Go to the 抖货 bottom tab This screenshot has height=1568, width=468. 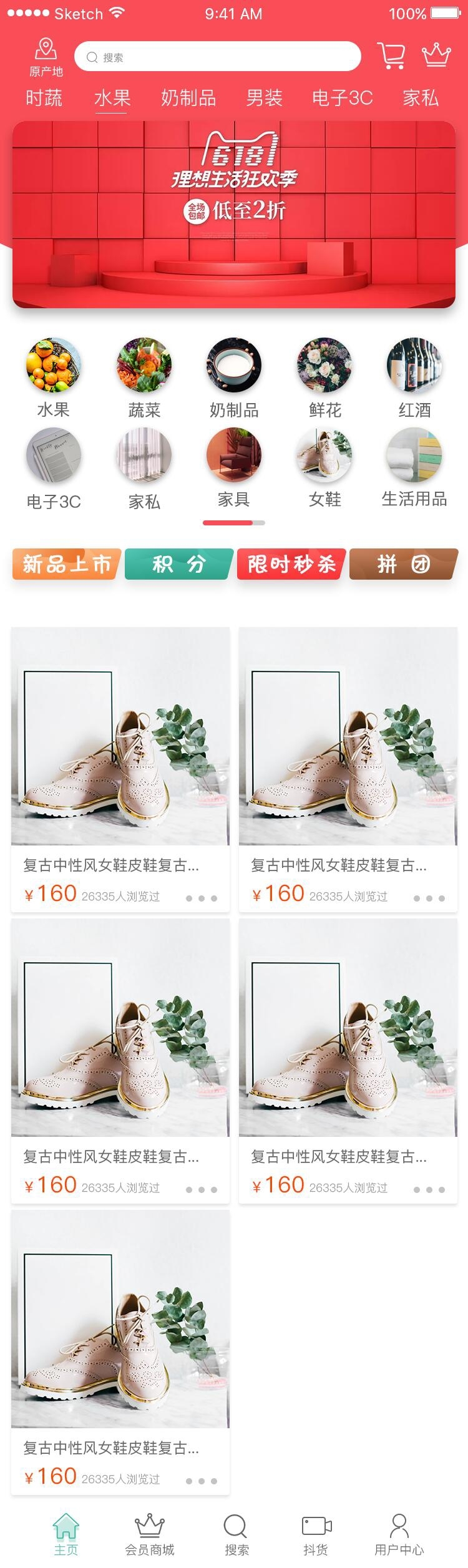(316, 1534)
